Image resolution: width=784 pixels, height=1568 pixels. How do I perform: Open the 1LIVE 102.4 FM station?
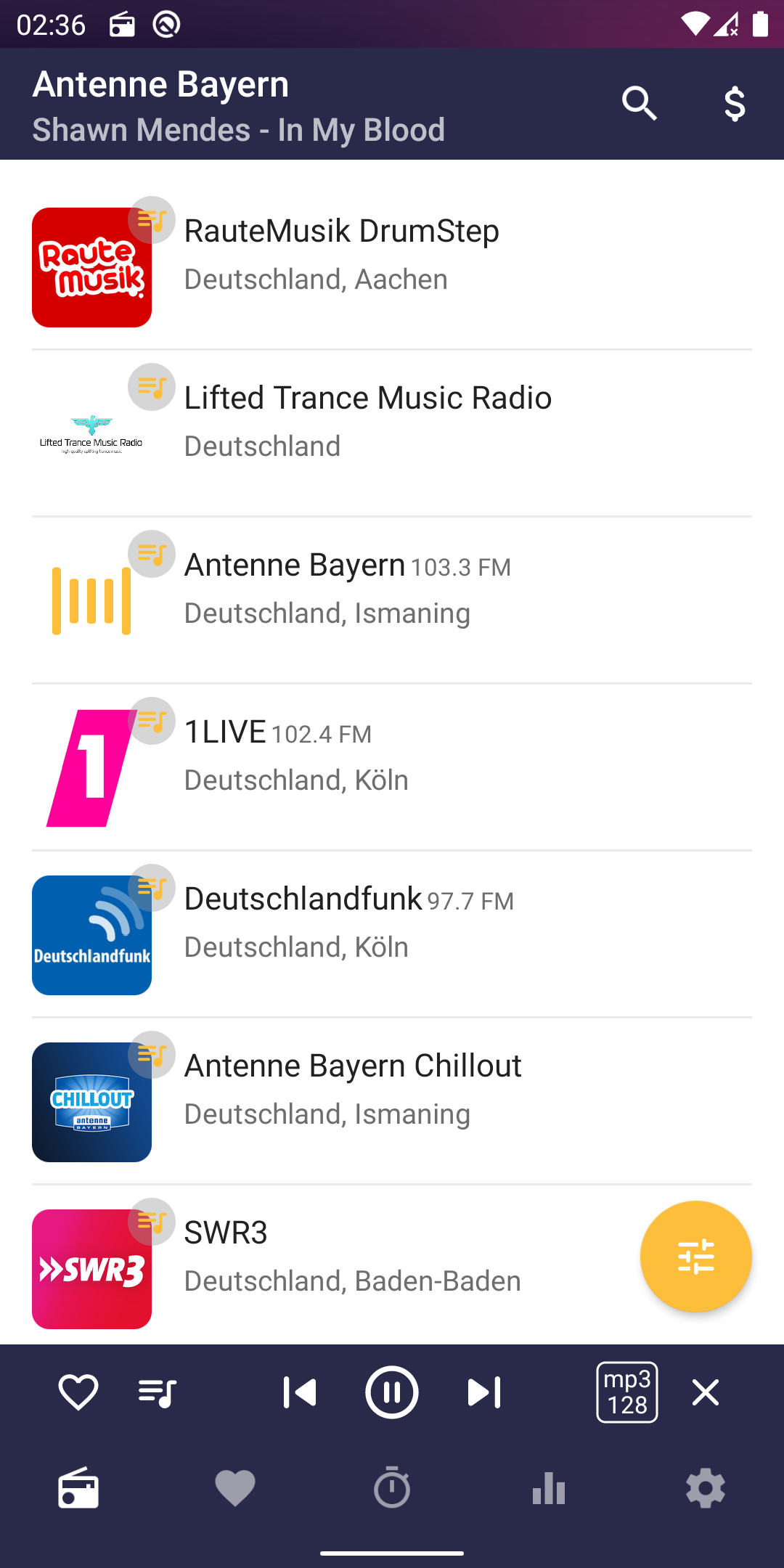[x=392, y=767]
